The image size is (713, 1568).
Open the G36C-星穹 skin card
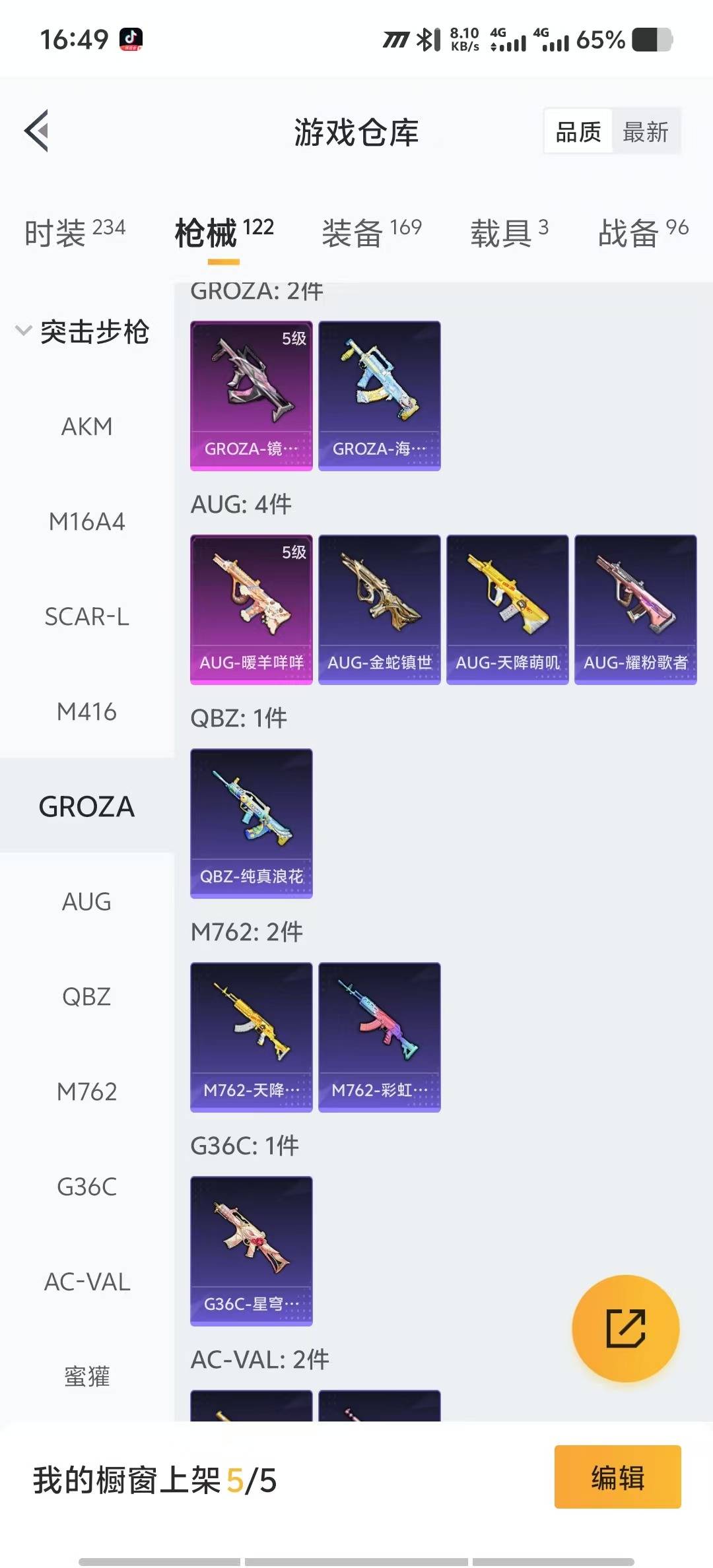coord(251,1251)
